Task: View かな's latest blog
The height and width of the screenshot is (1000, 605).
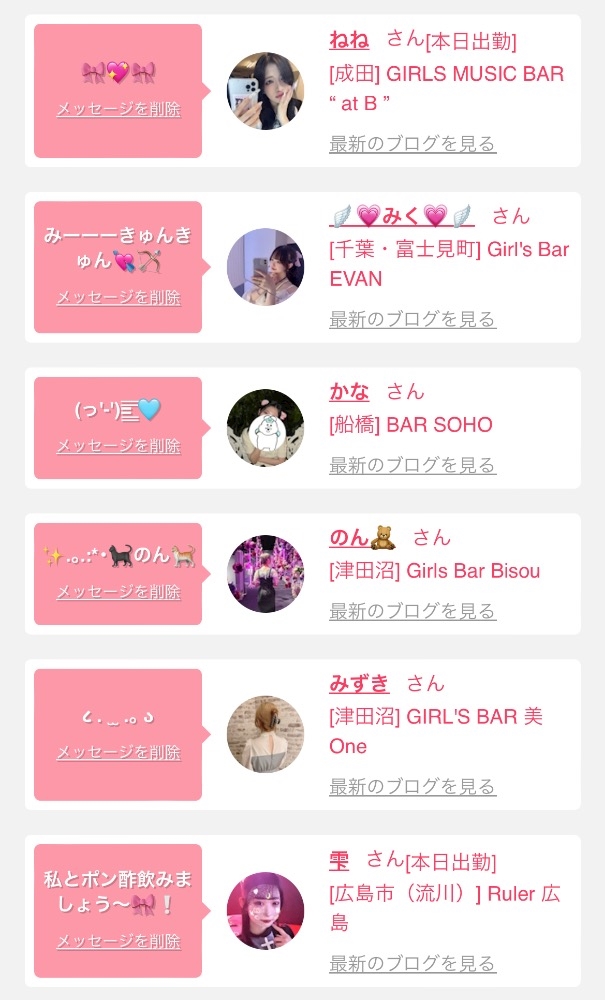Action: tap(412, 465)
